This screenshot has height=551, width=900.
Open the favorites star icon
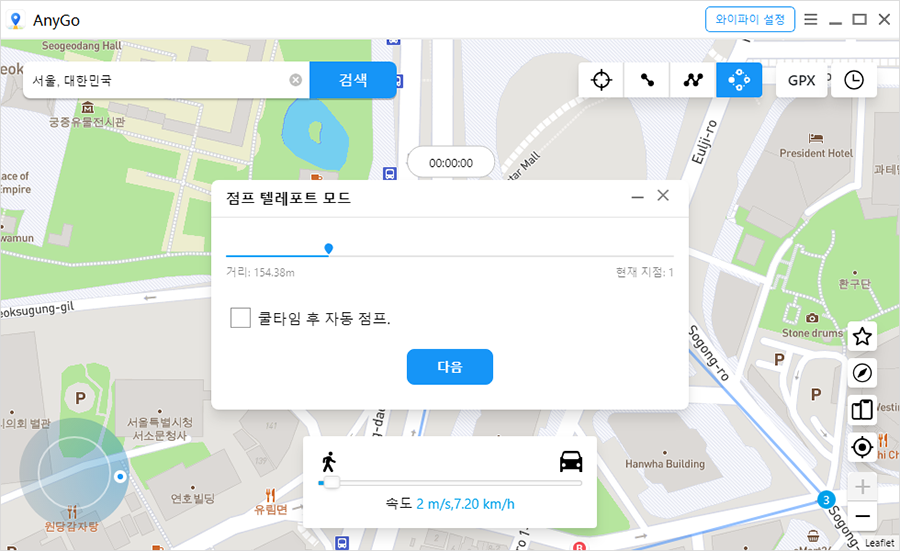tap(862, 337)
